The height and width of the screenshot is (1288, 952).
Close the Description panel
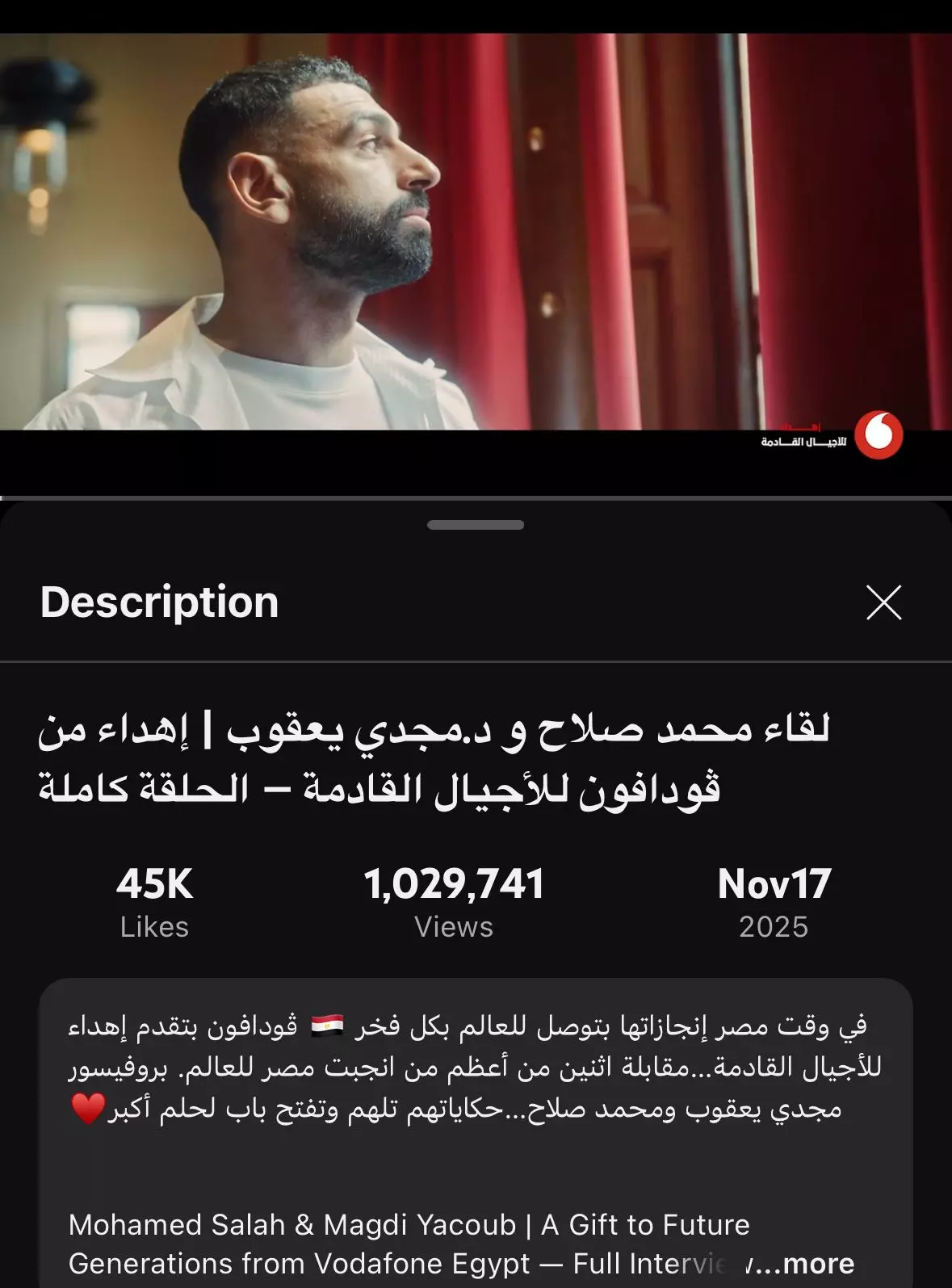point(883,602)
